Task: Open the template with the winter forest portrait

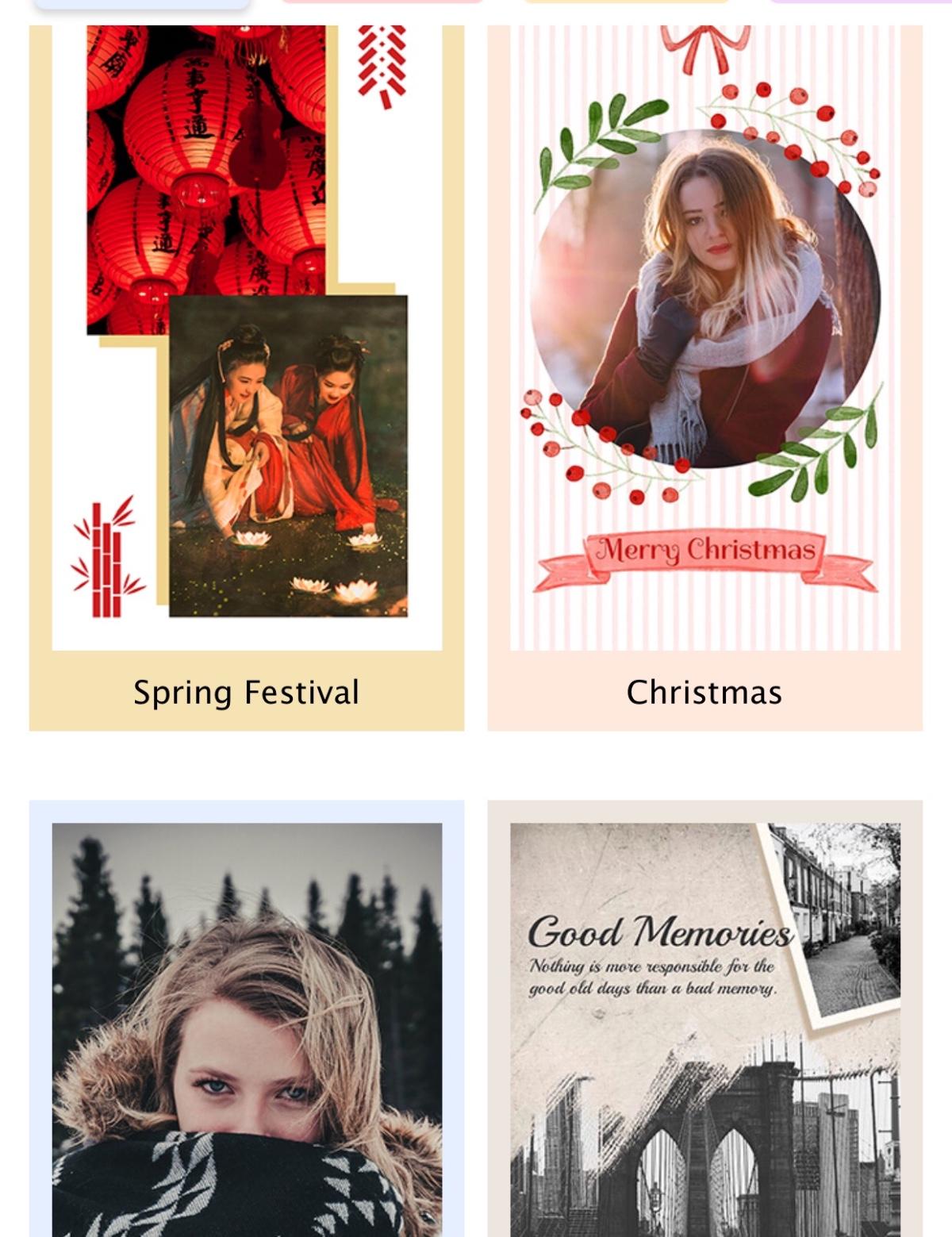Action: (247, 1024)
